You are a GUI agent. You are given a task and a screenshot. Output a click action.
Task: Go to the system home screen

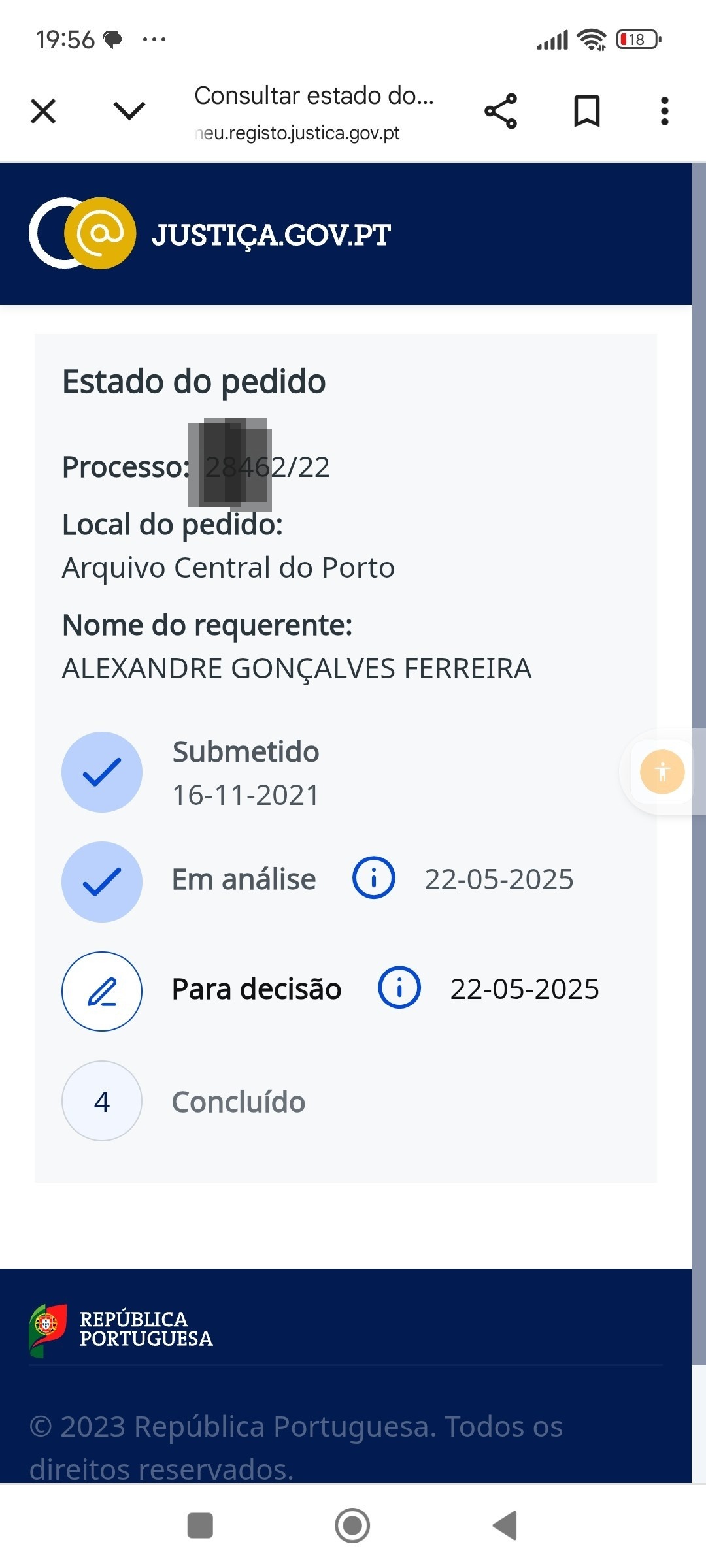[352, 1526]
